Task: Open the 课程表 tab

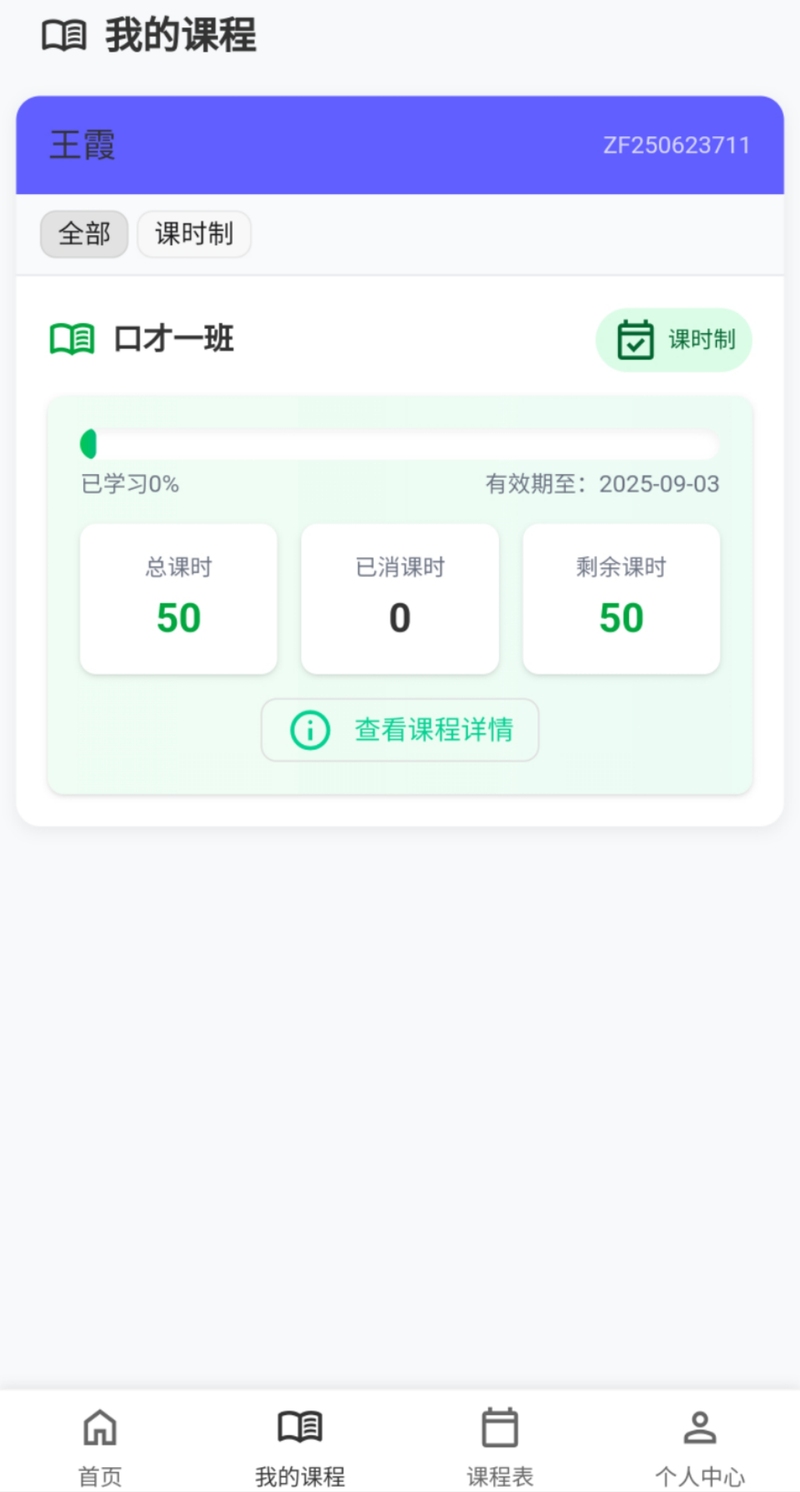Action: click(500, 1445)
